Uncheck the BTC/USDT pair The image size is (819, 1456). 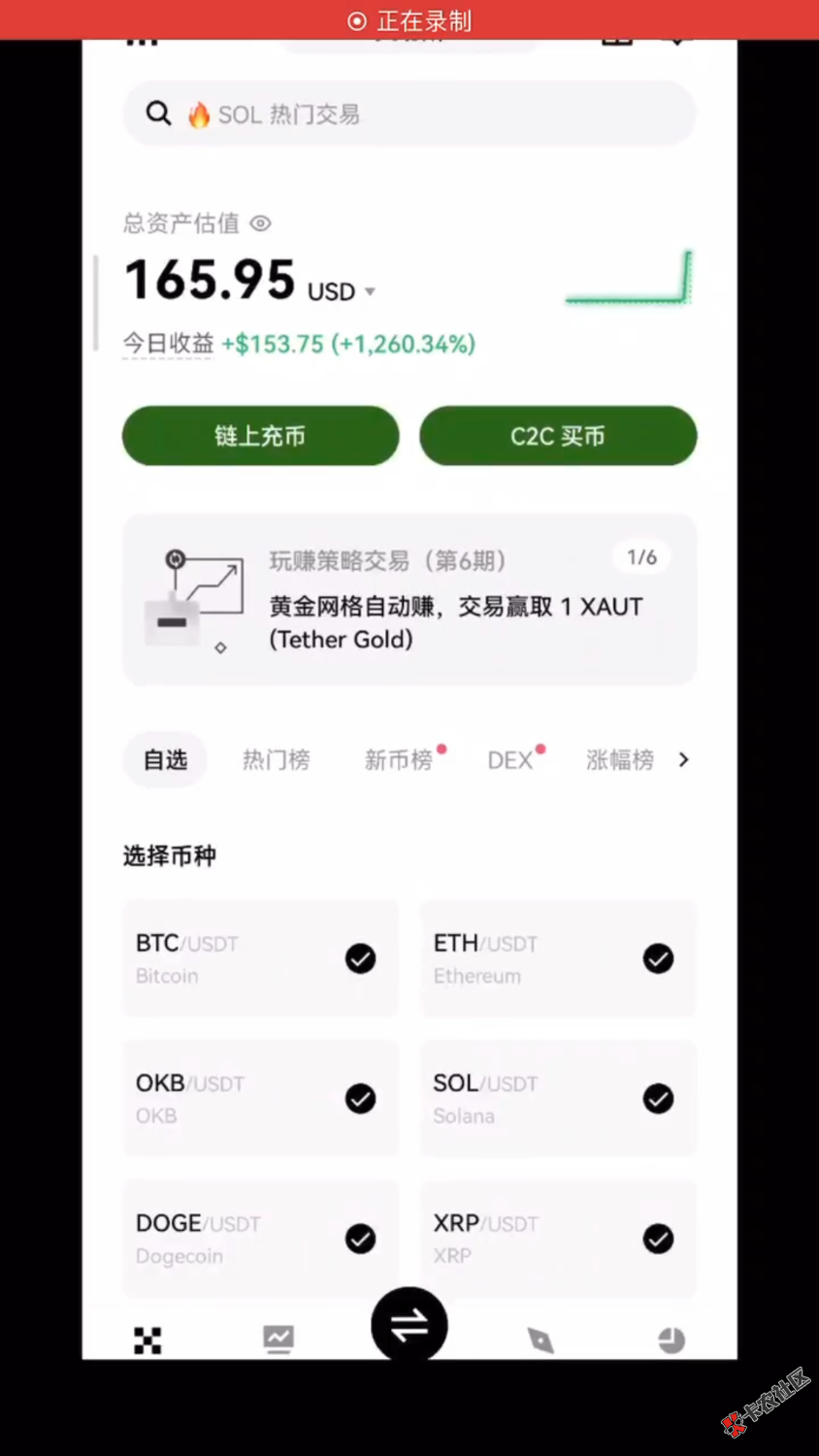[360, 958]
